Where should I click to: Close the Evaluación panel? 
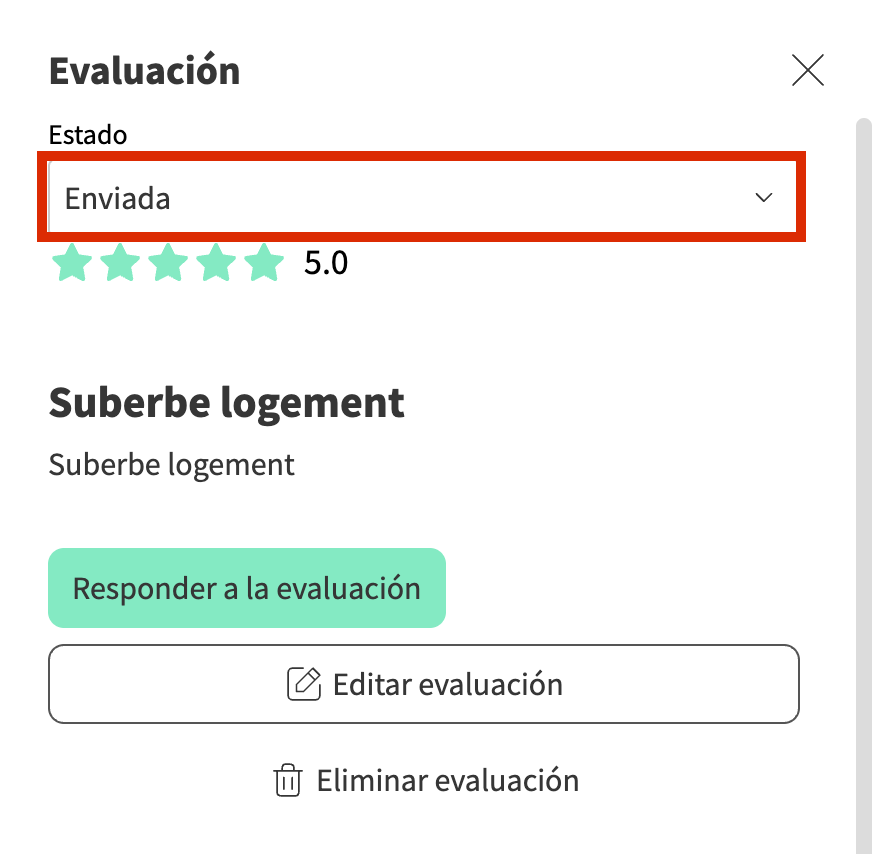click(807, 70)
